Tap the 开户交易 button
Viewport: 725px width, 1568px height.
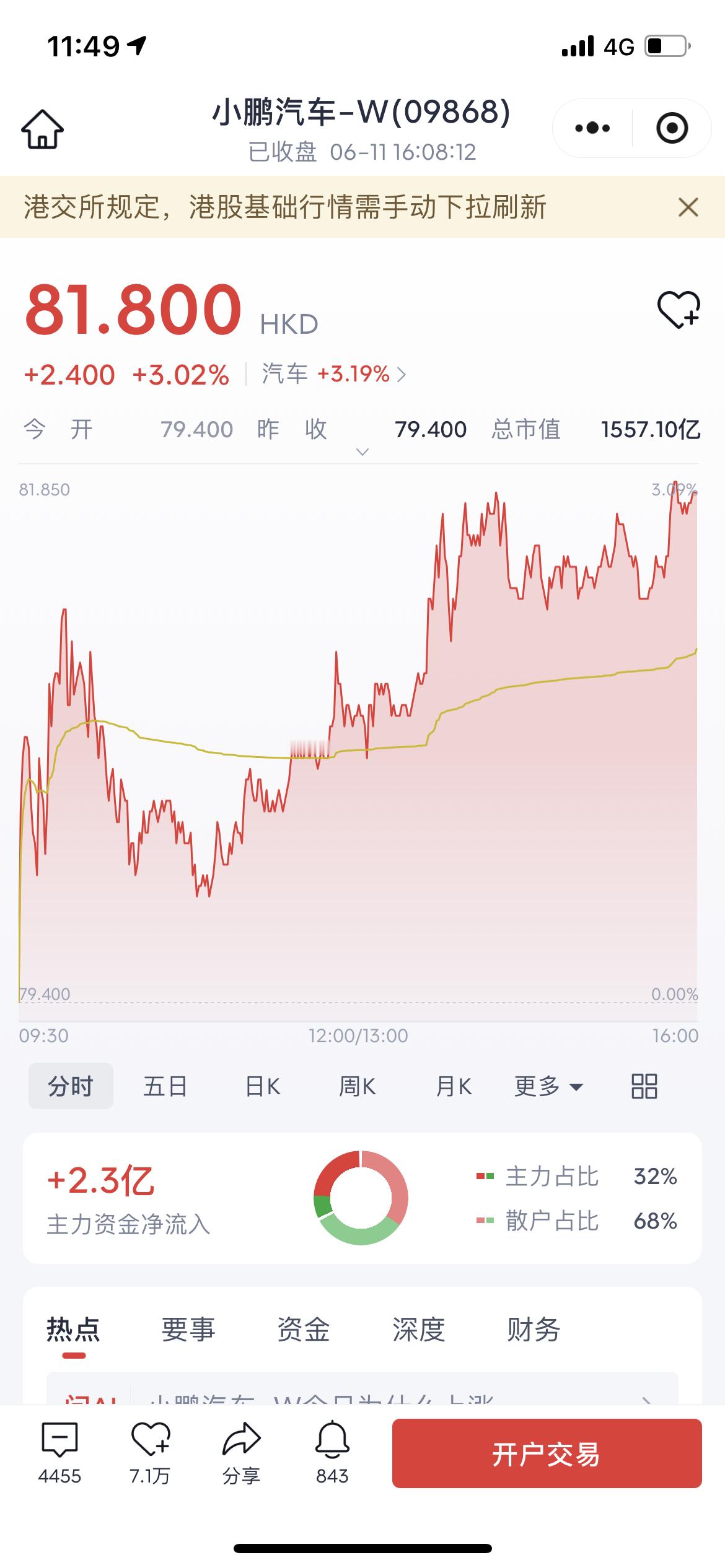pyautogui.click(x=547, y=1453)
